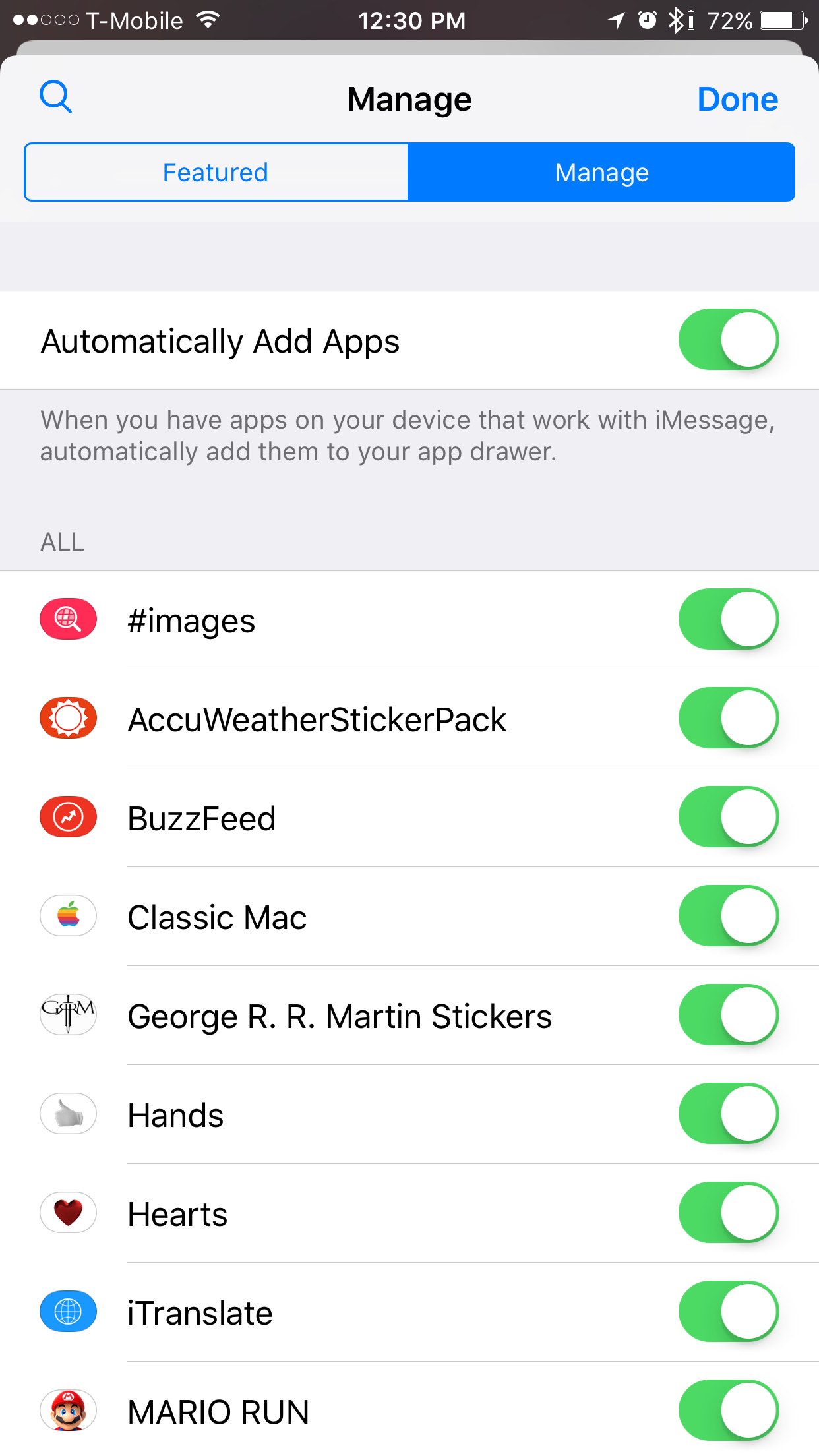The image size is (819, 1456).
Task: Turn off Automatically Add Apps
Action: coord(729,340)
